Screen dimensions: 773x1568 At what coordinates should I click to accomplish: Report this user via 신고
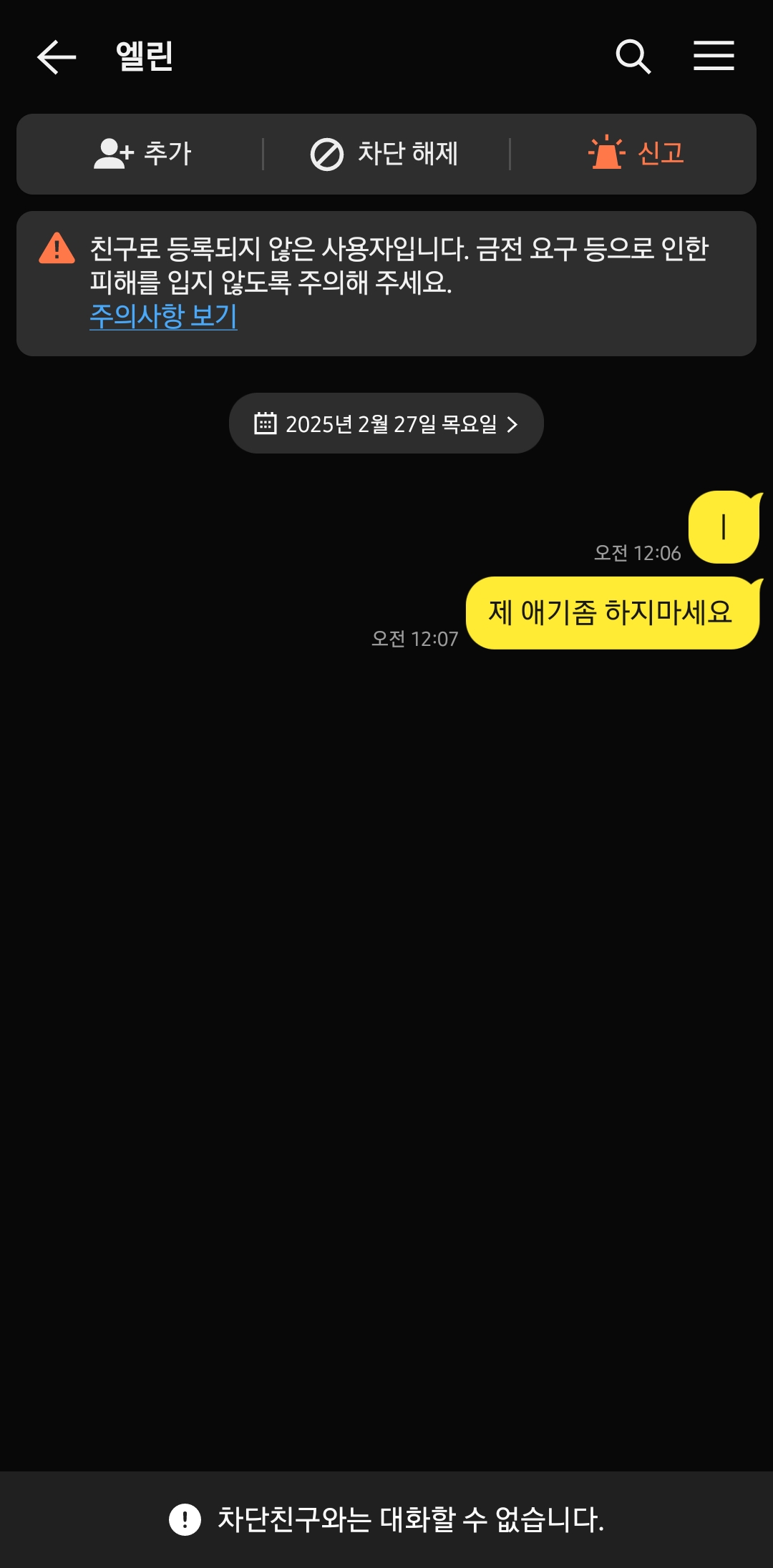[x=636, y=154]
